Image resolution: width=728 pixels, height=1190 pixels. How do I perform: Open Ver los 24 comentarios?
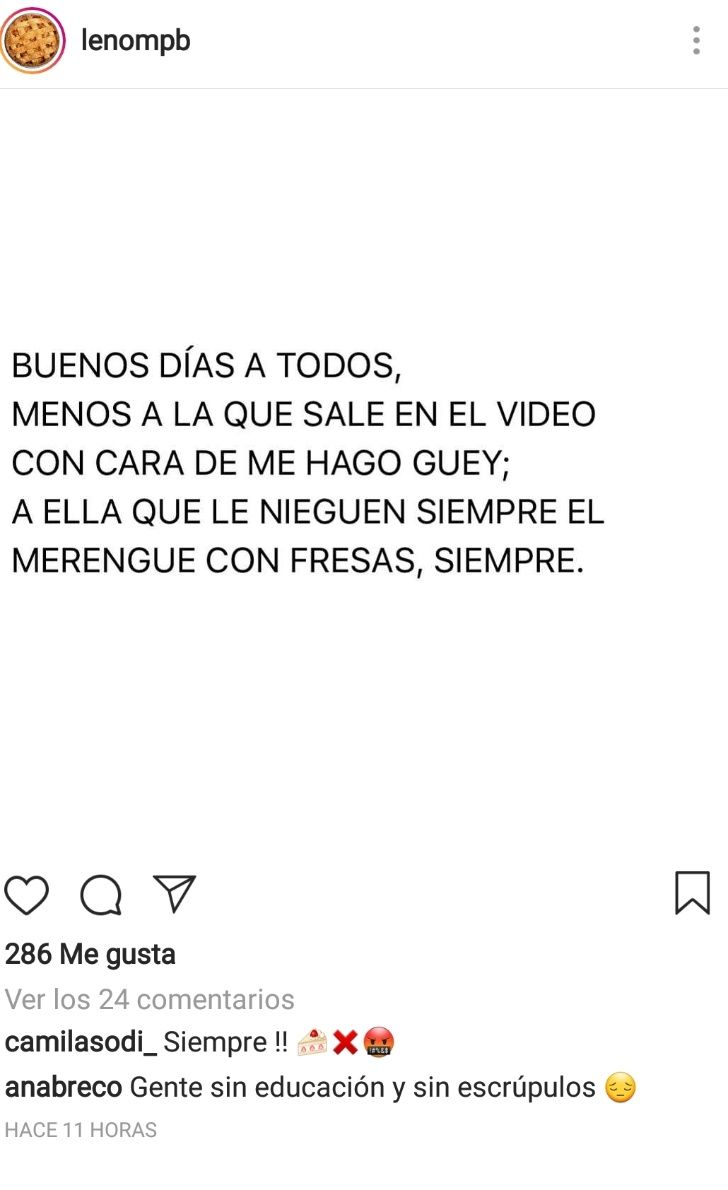click(x=150, y=999)
